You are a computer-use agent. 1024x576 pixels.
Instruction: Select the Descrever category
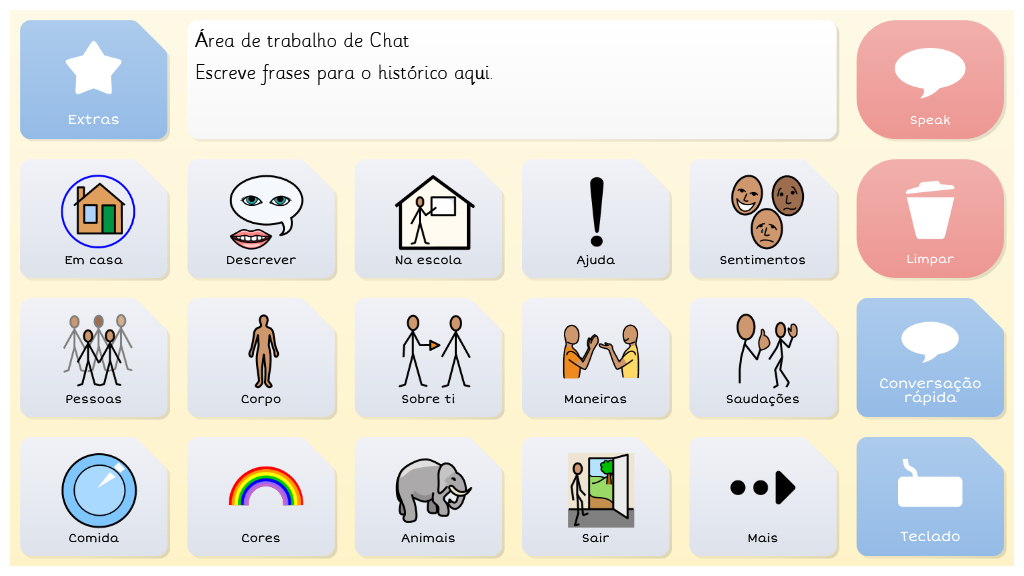coord(261,218)
